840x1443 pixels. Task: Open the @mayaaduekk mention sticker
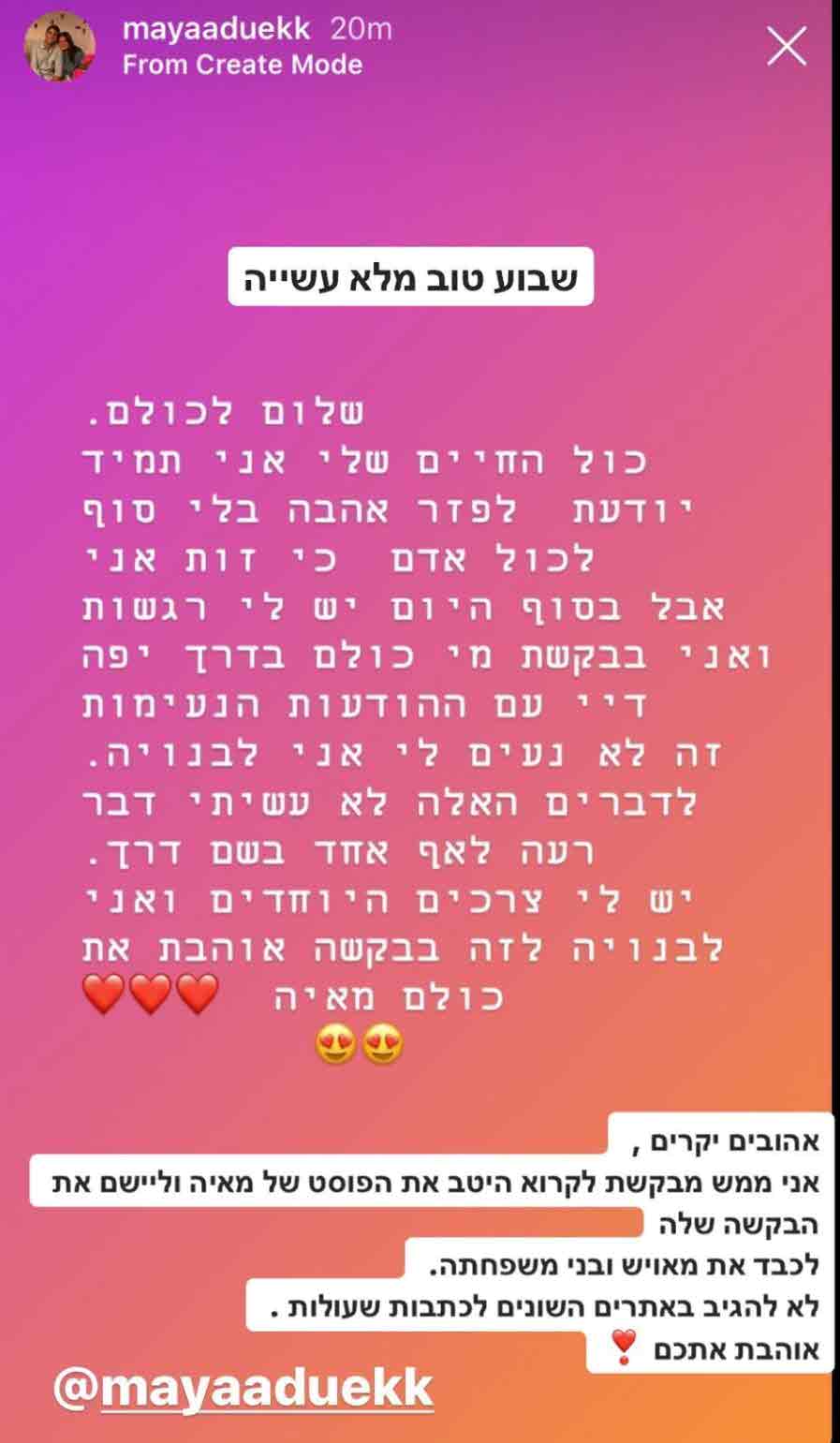click(243, 1390)
